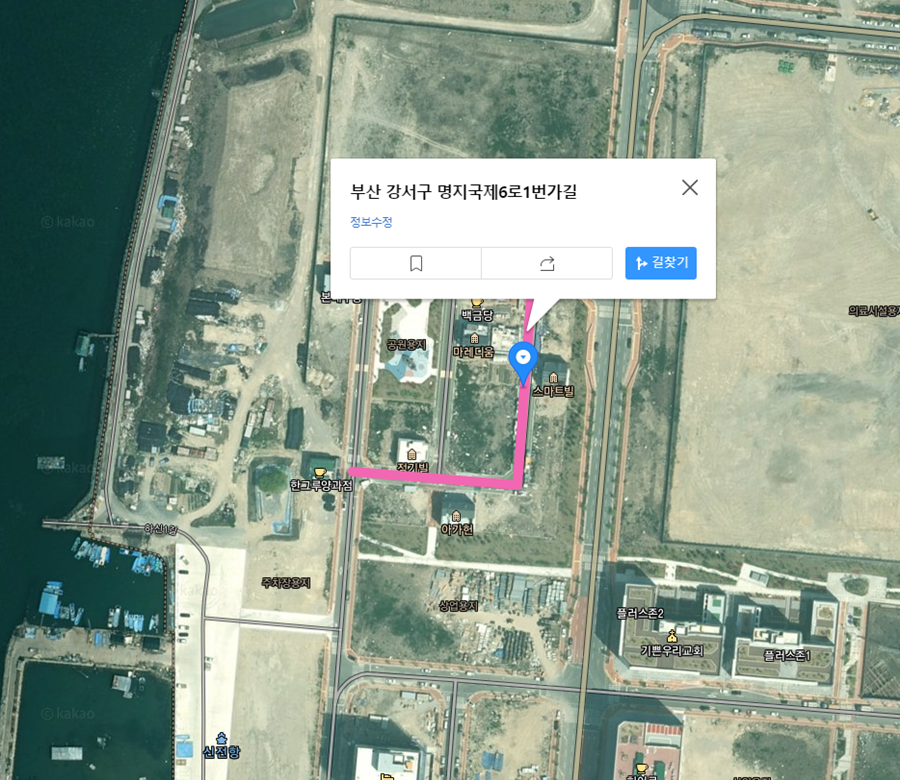This screenshot has height=780, width=900.
Task: Tap the 길찾기 directions button
Action: pos(661,263)
